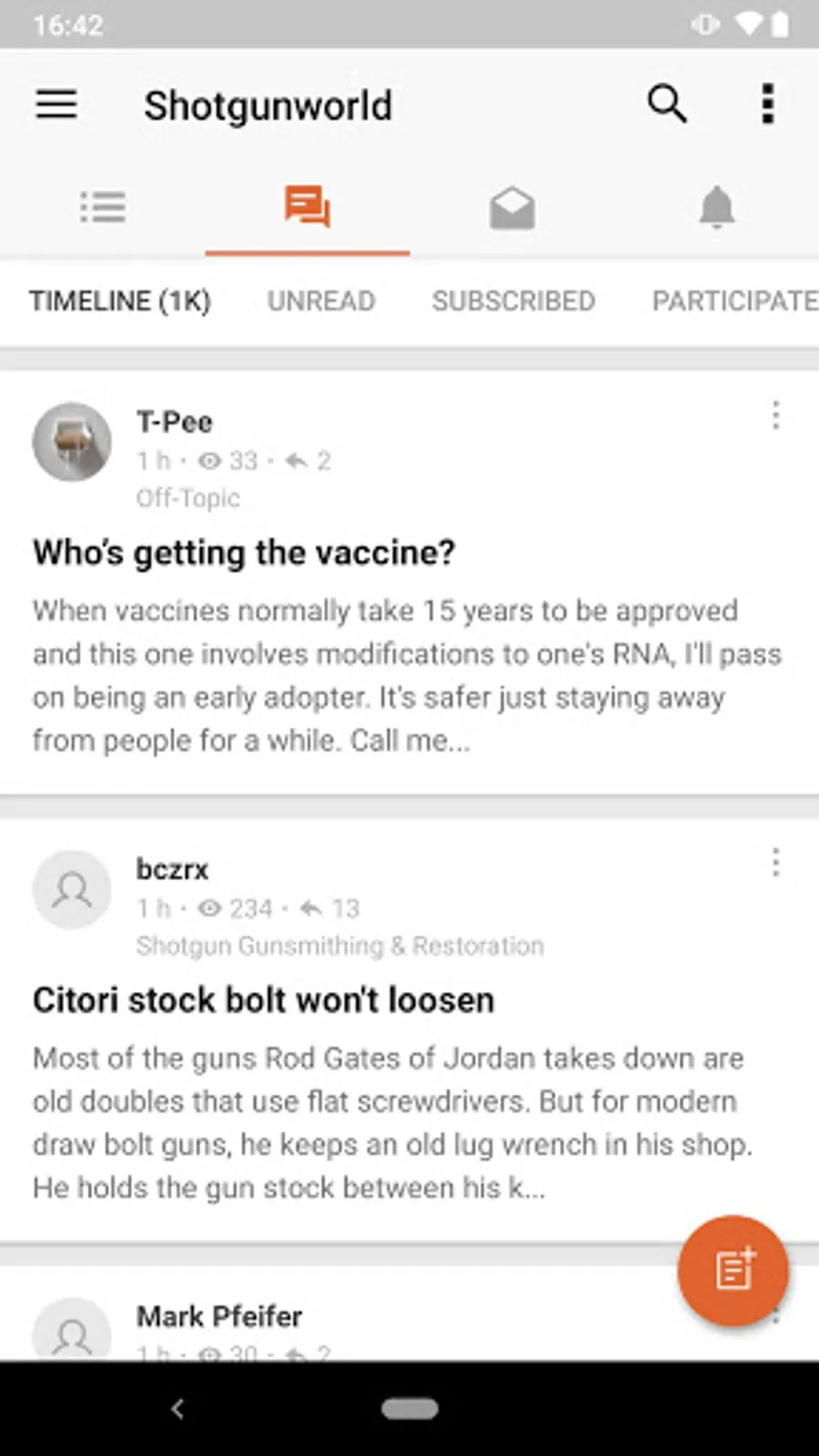View T-Pee's profile avatar
This screenshot has width=819, height=1456.
click(72, 441)
